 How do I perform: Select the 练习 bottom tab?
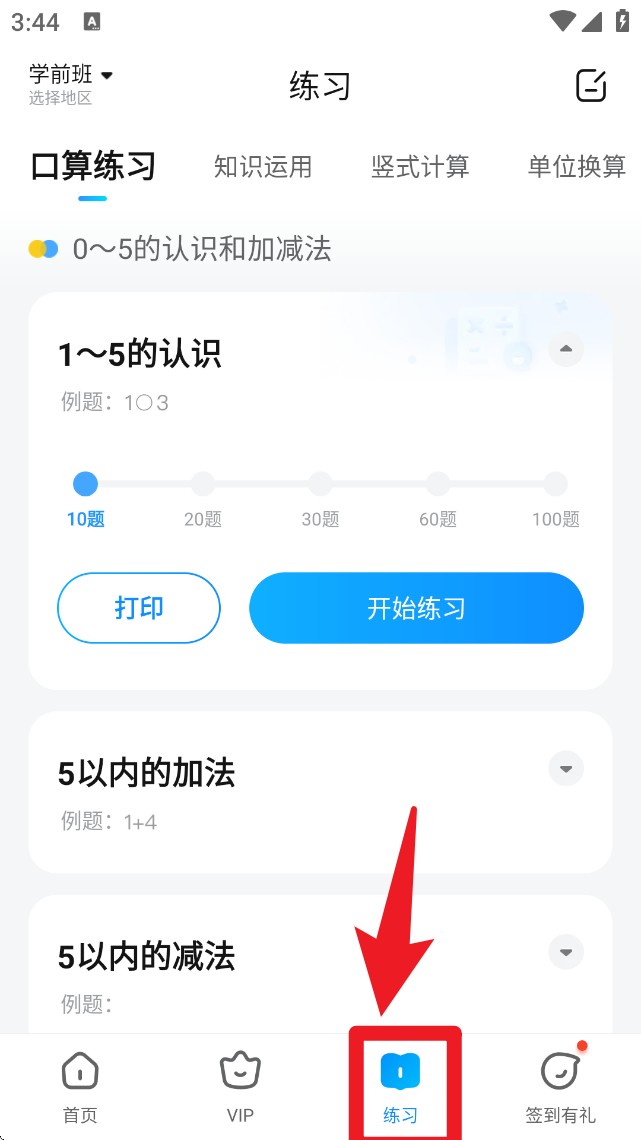tap(400, 1086)
